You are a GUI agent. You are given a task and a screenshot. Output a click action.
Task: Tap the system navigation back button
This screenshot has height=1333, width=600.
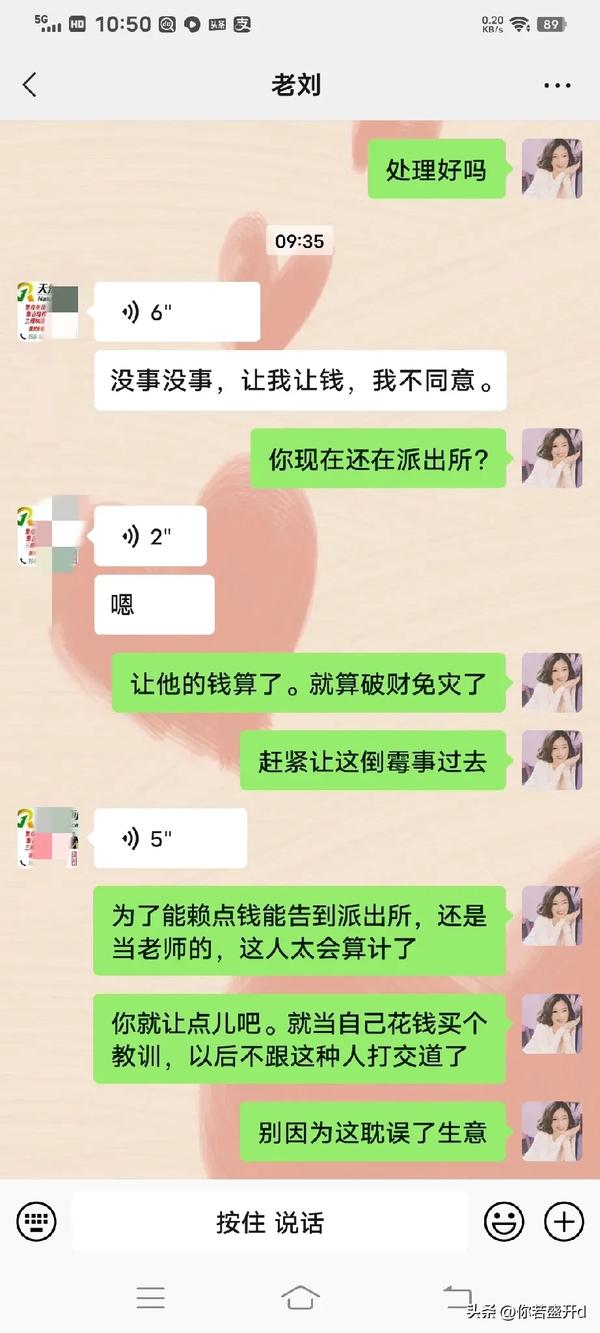(456, 1298)
